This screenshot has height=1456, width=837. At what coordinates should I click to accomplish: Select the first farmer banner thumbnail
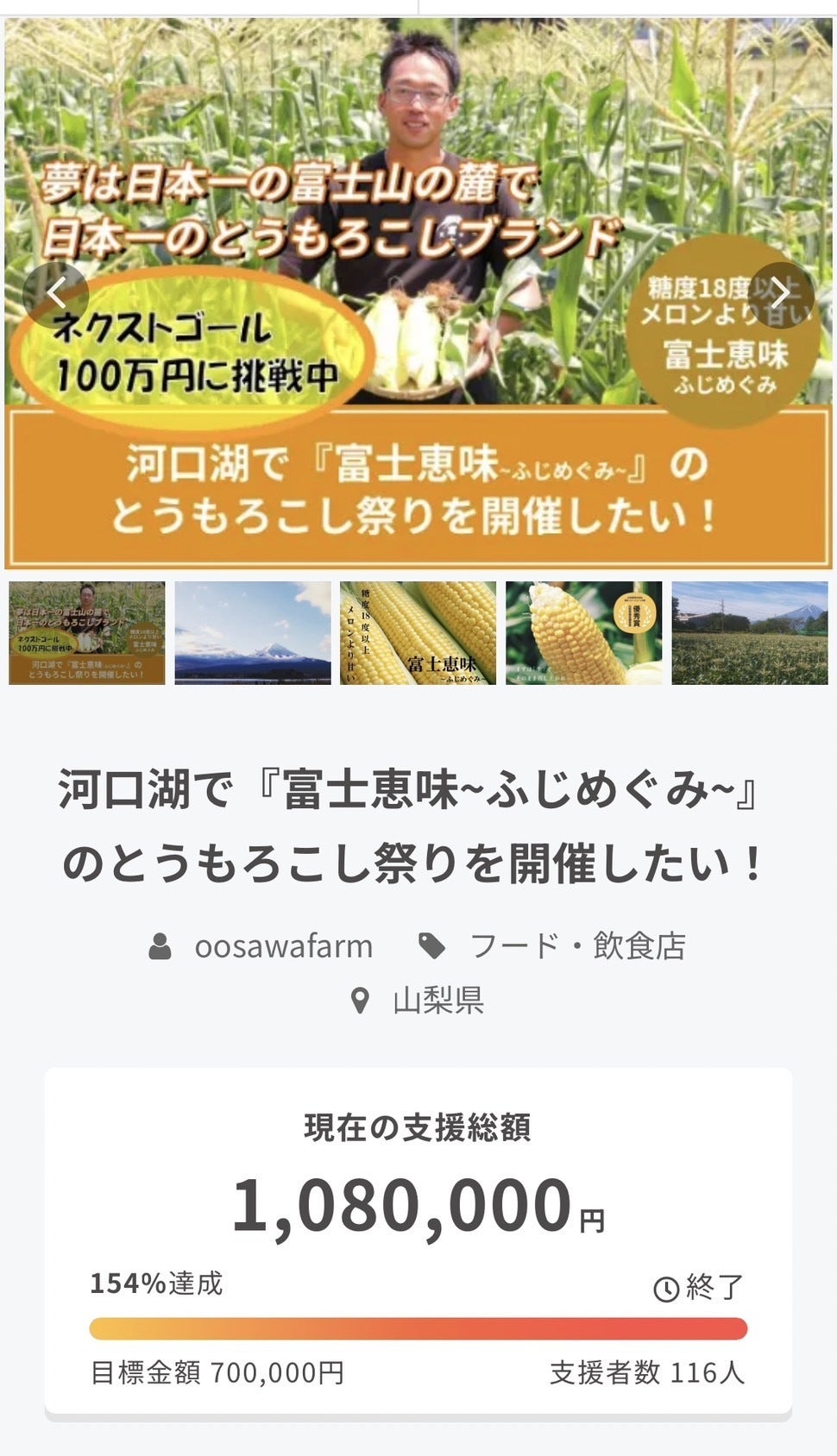point(87,633)
